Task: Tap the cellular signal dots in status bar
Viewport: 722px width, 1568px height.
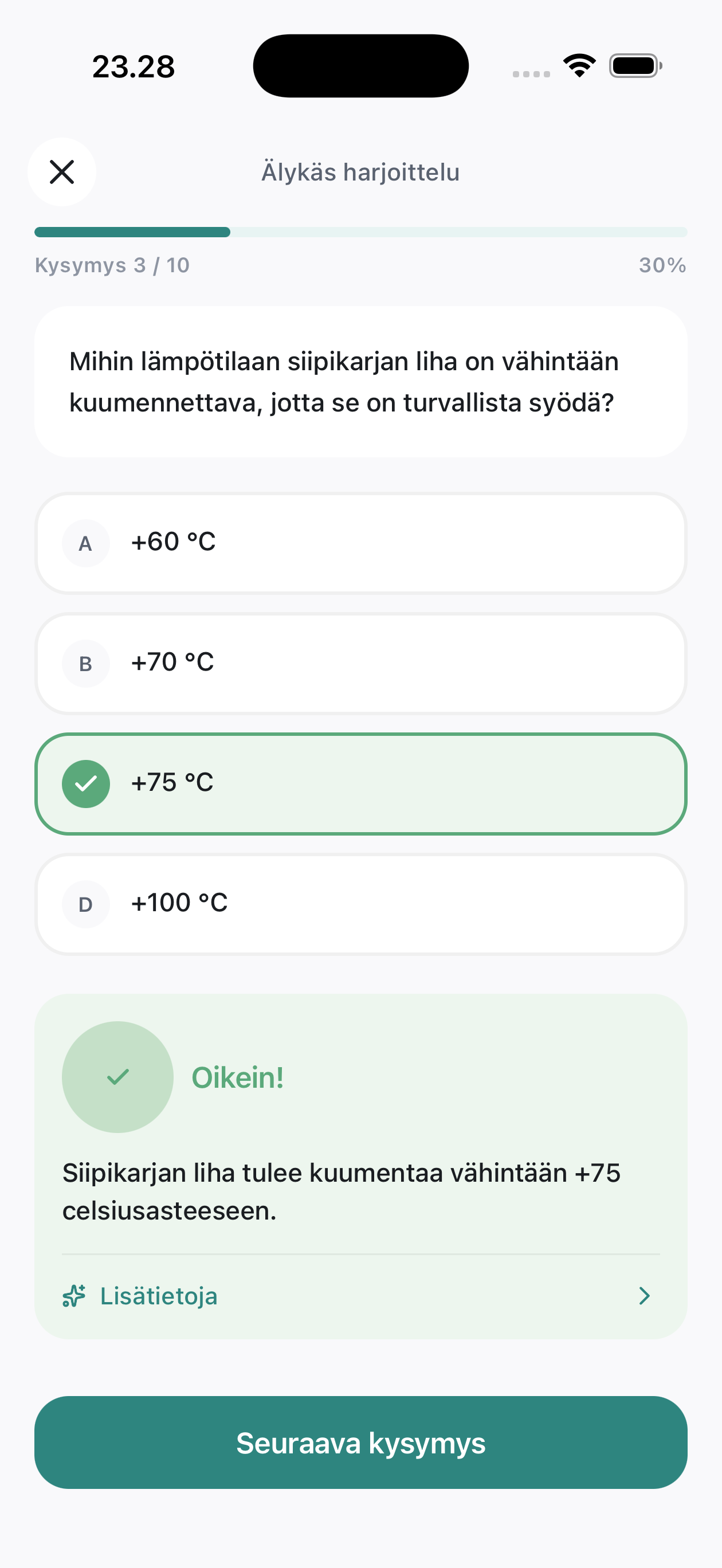Action: (529, 73)
